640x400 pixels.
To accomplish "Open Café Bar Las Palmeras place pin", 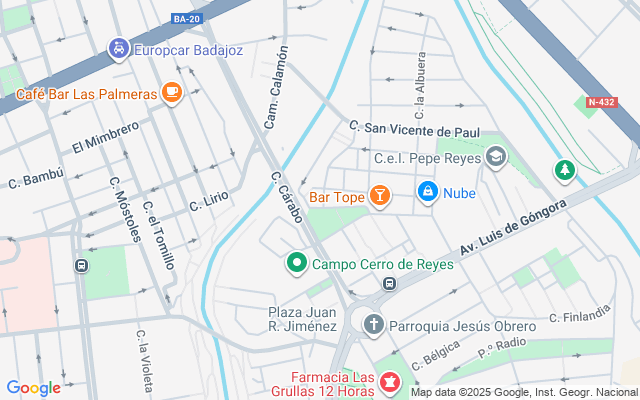I will (x=171, y=93).
